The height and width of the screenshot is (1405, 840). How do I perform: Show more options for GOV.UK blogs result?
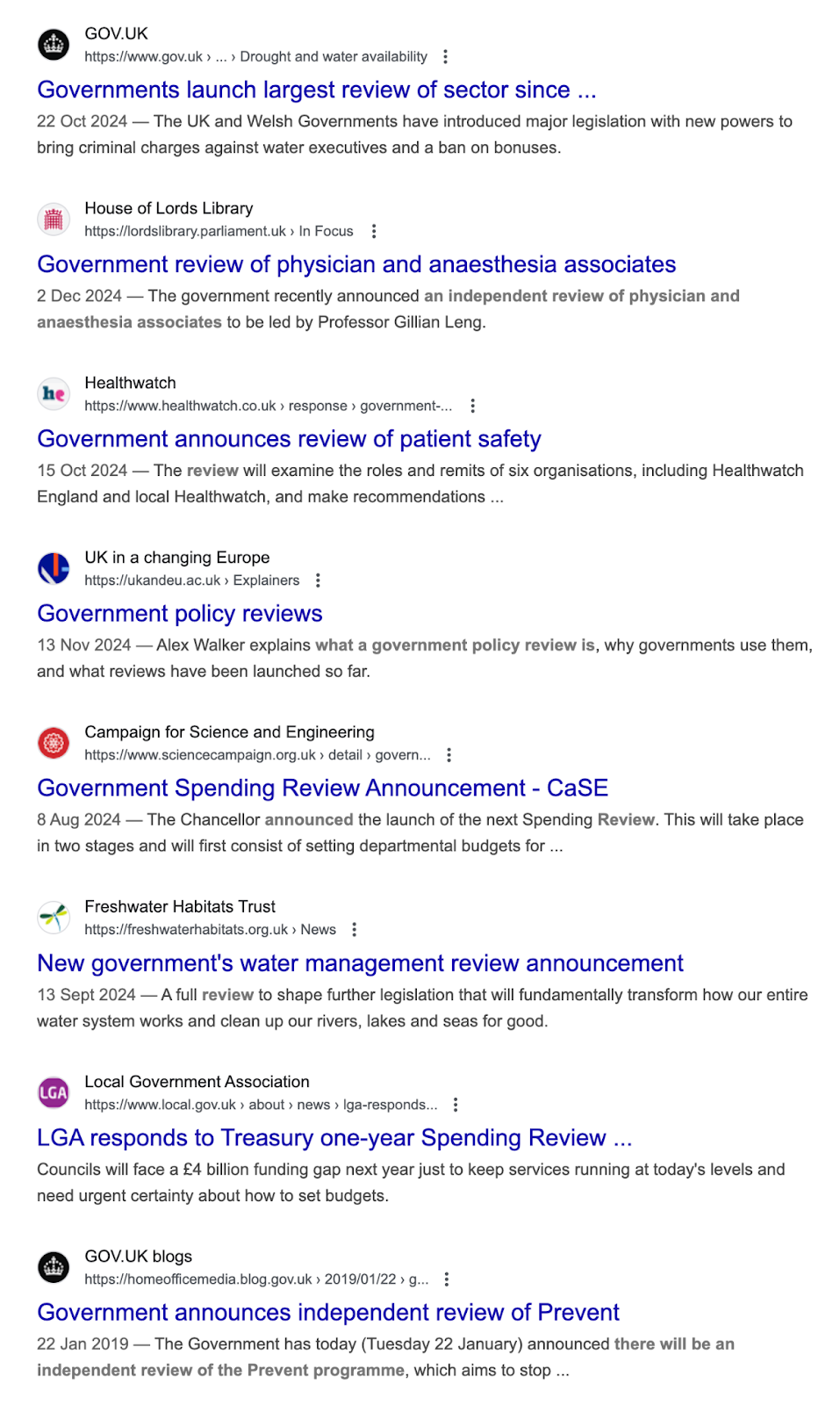[447, 1279]
